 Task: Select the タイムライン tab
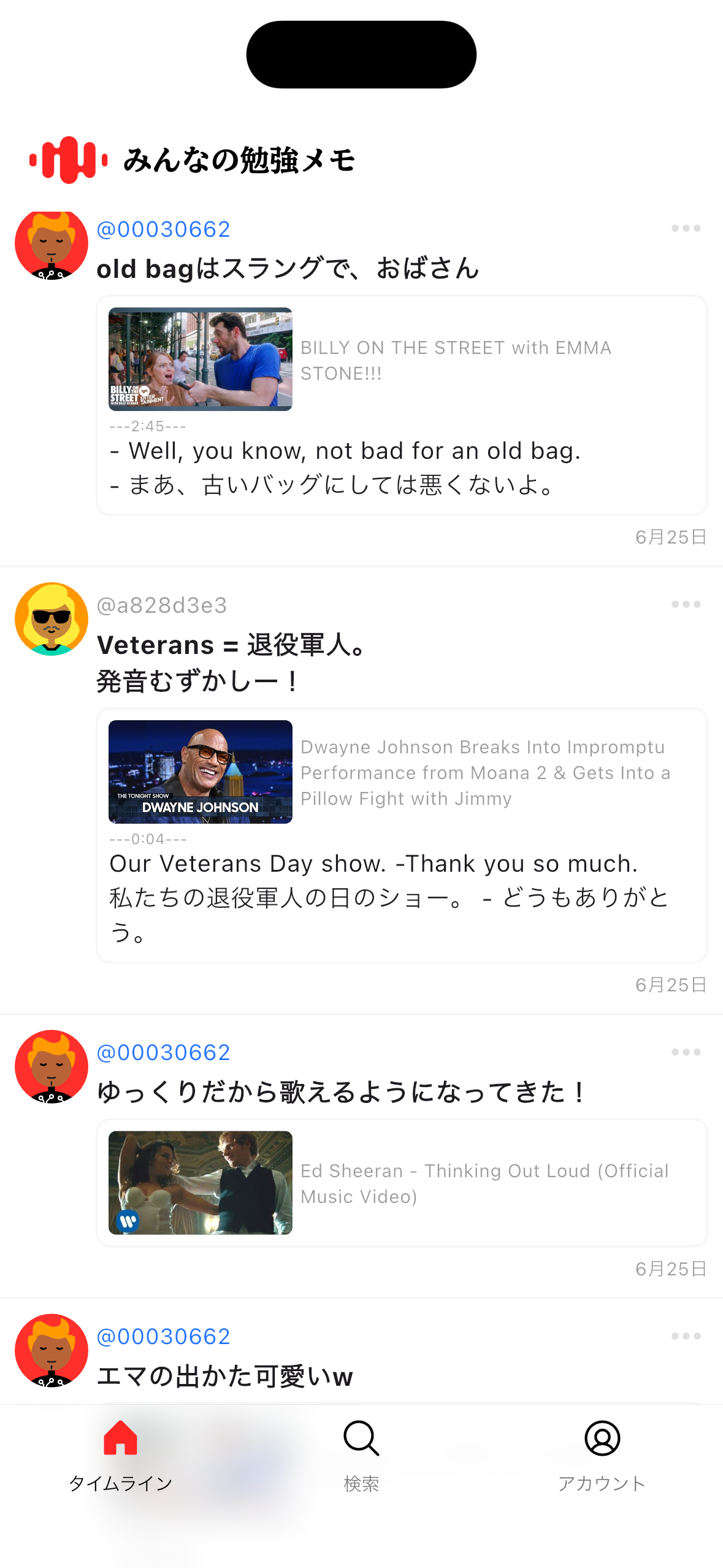point(121,1455)
